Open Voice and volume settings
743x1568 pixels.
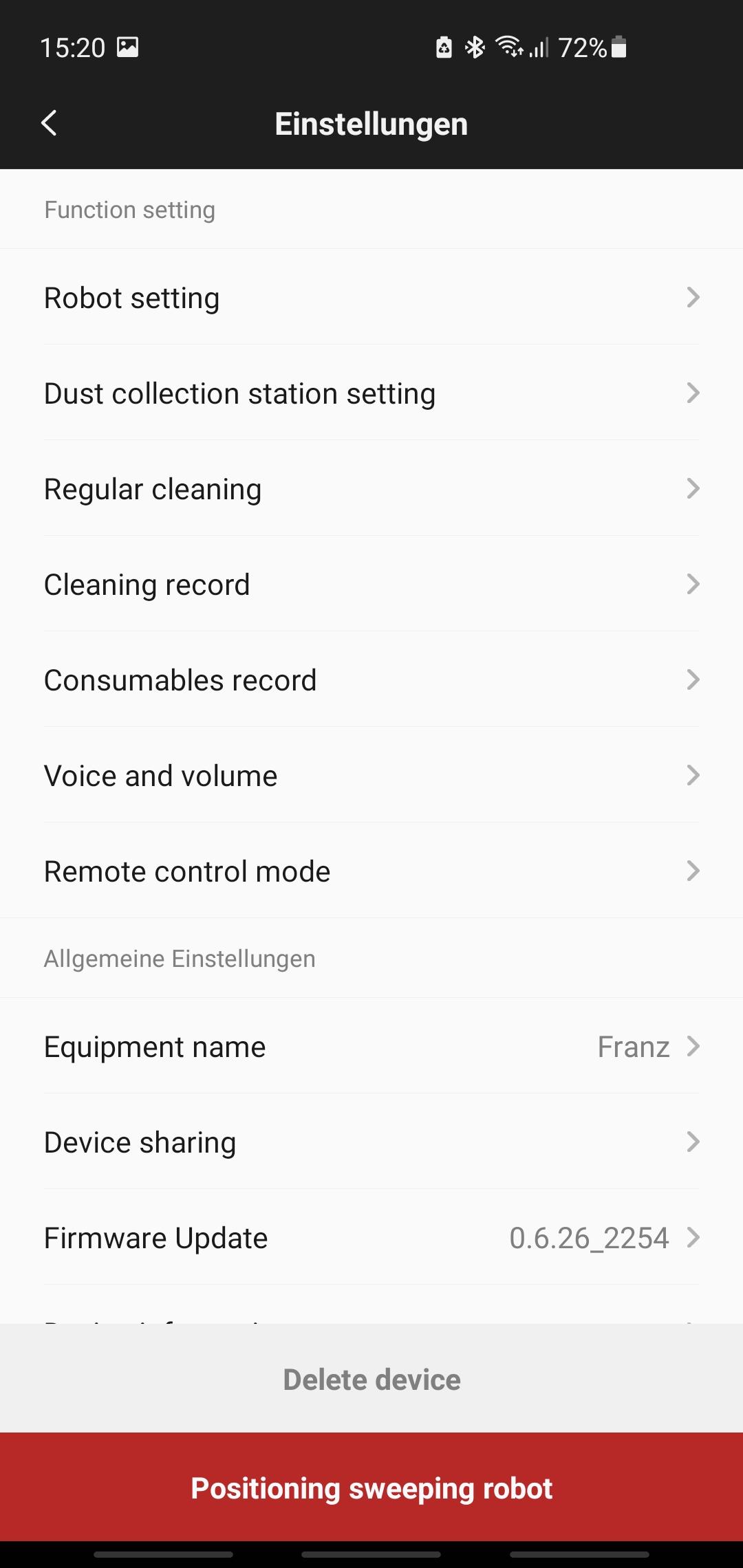pos(371,776)
